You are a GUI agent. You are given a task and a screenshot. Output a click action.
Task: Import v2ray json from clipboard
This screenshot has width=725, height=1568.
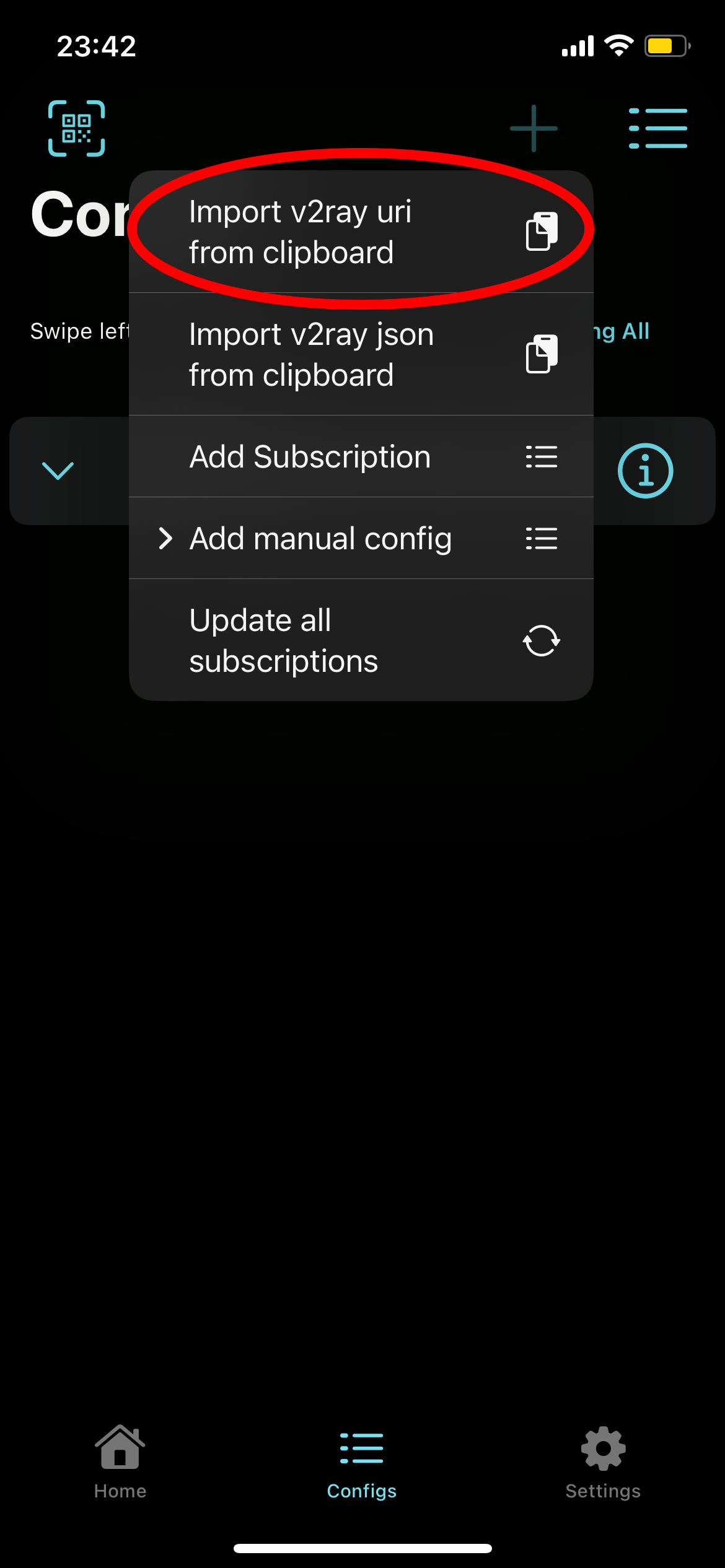(361, 354)
